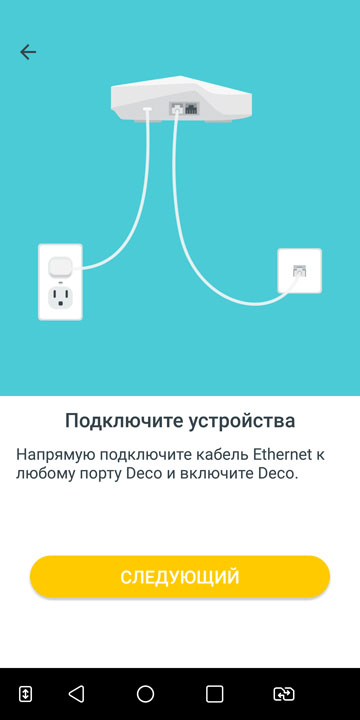This screenshot has height=720, width=360.
Task: Tap the yellow СЛЕДУЮЩИЙ button
Action: (x=180, y=577)
